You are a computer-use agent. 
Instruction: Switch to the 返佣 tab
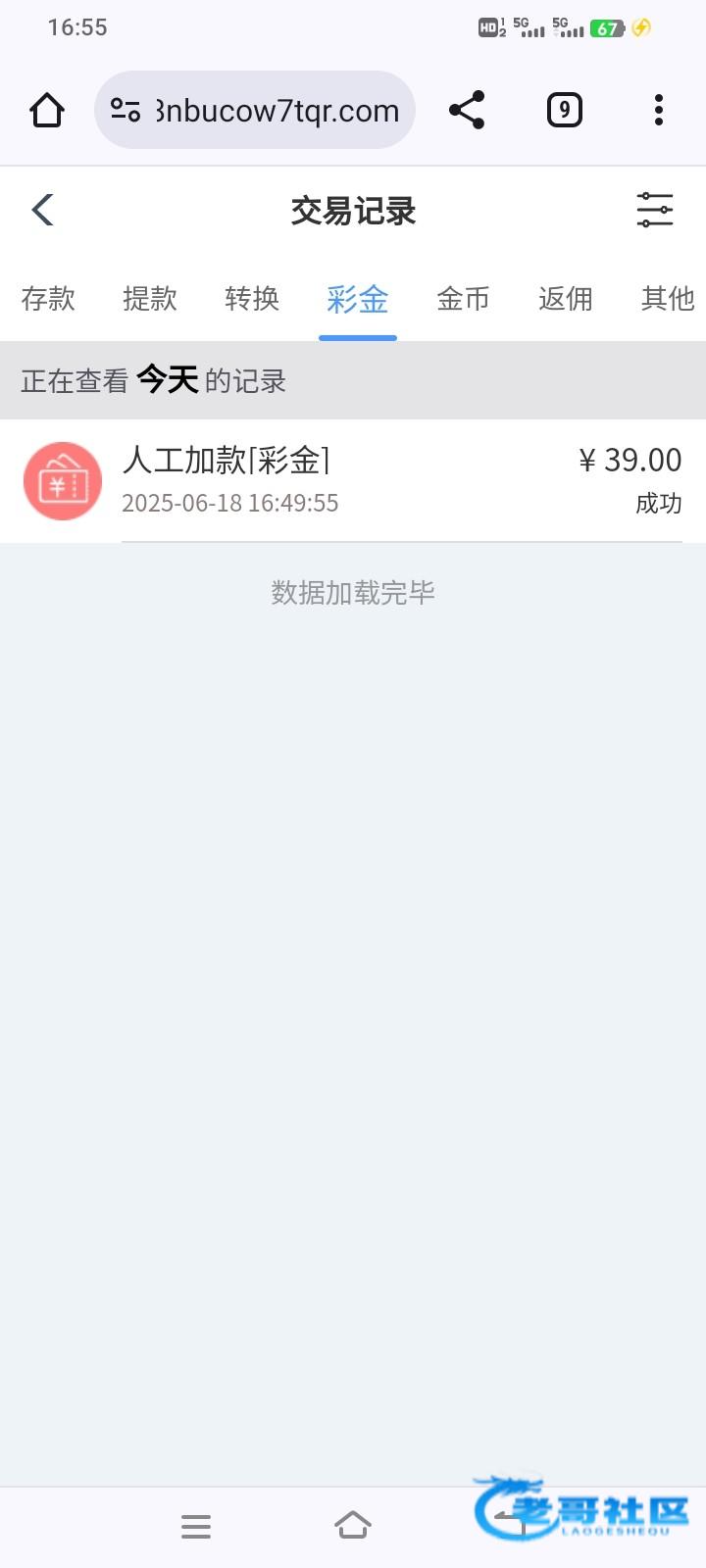point(566,298)
